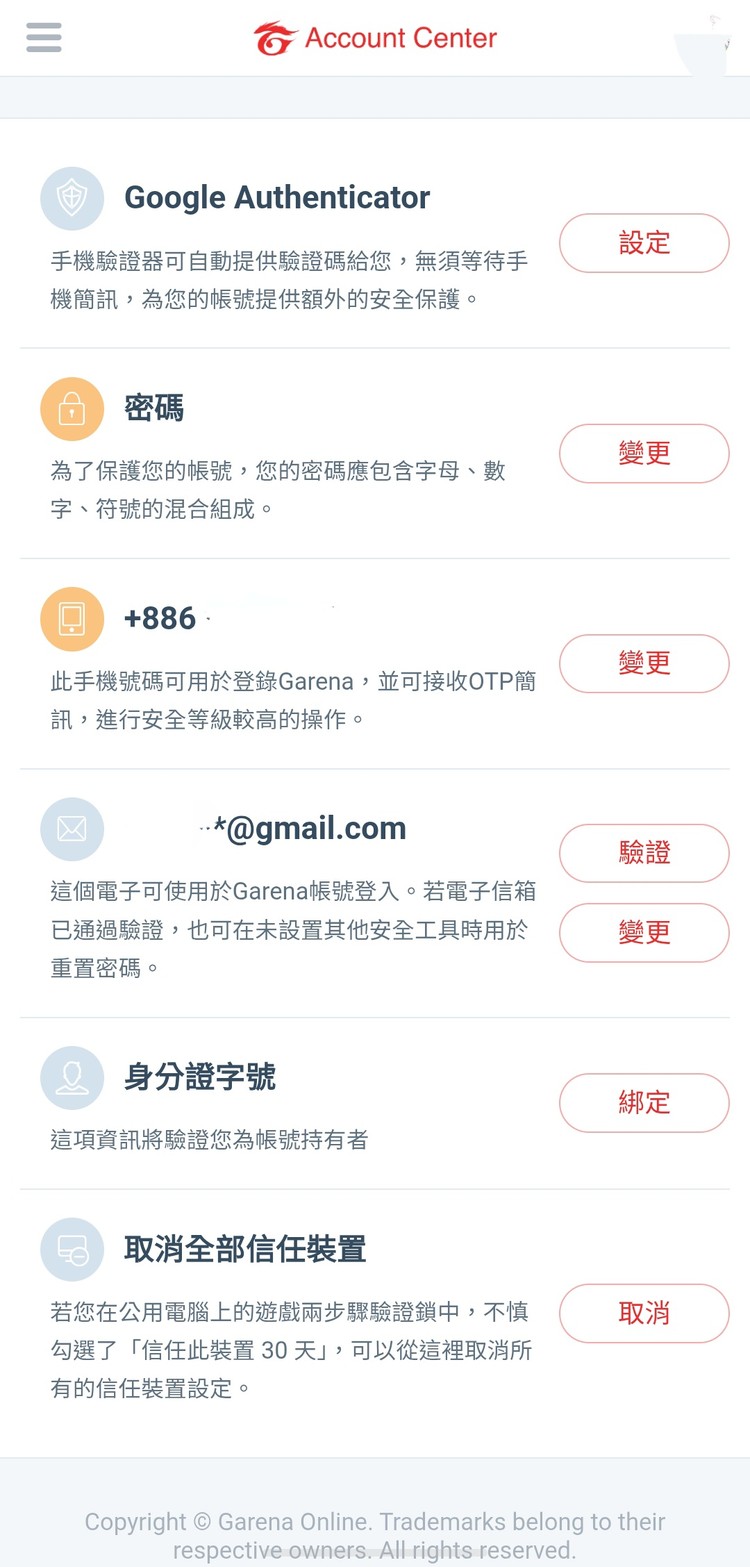Open the hamburger navigation menu
Viewport: 750px width, 1567px height.
coord(43,38)
